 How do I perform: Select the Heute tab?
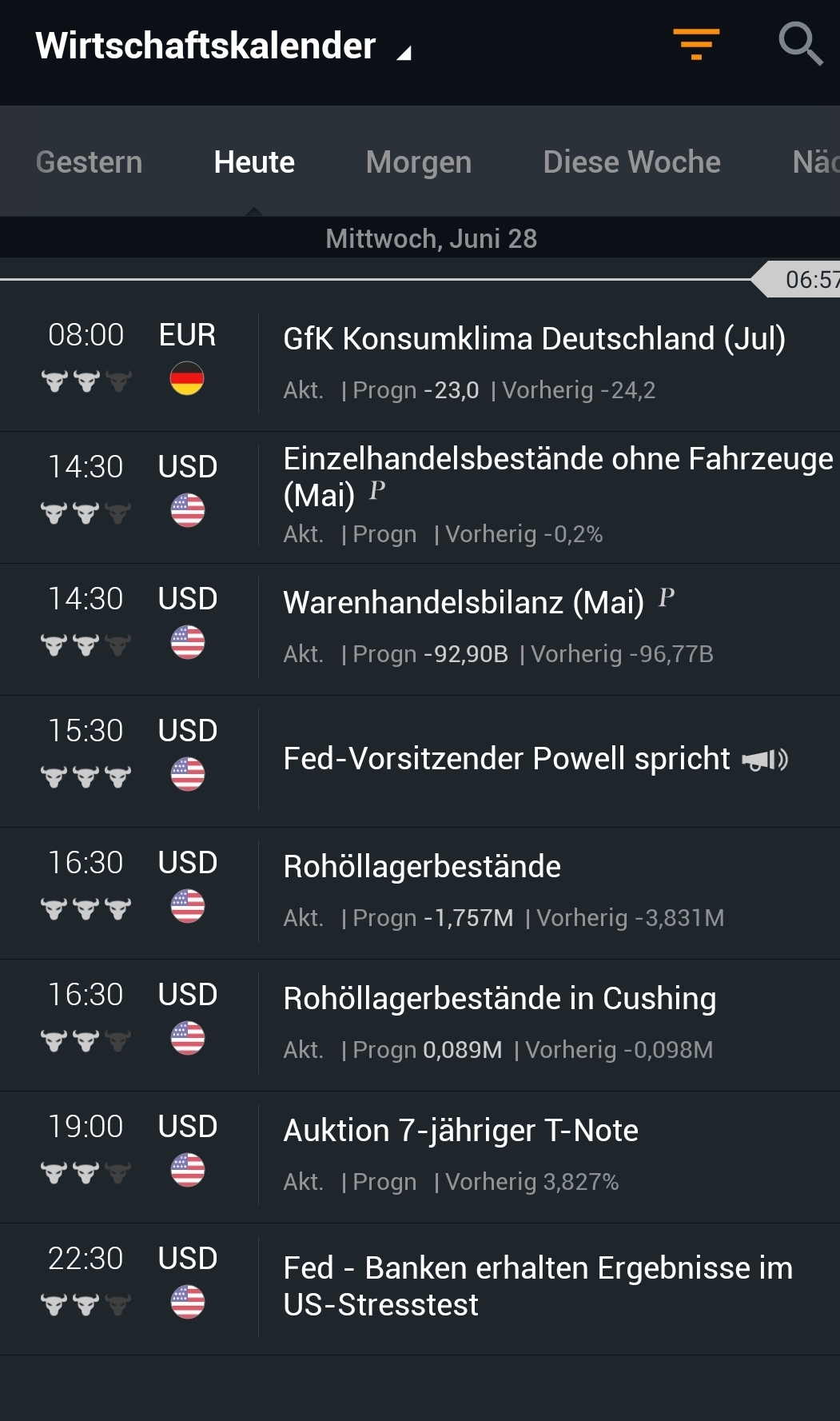pos(254,162)
